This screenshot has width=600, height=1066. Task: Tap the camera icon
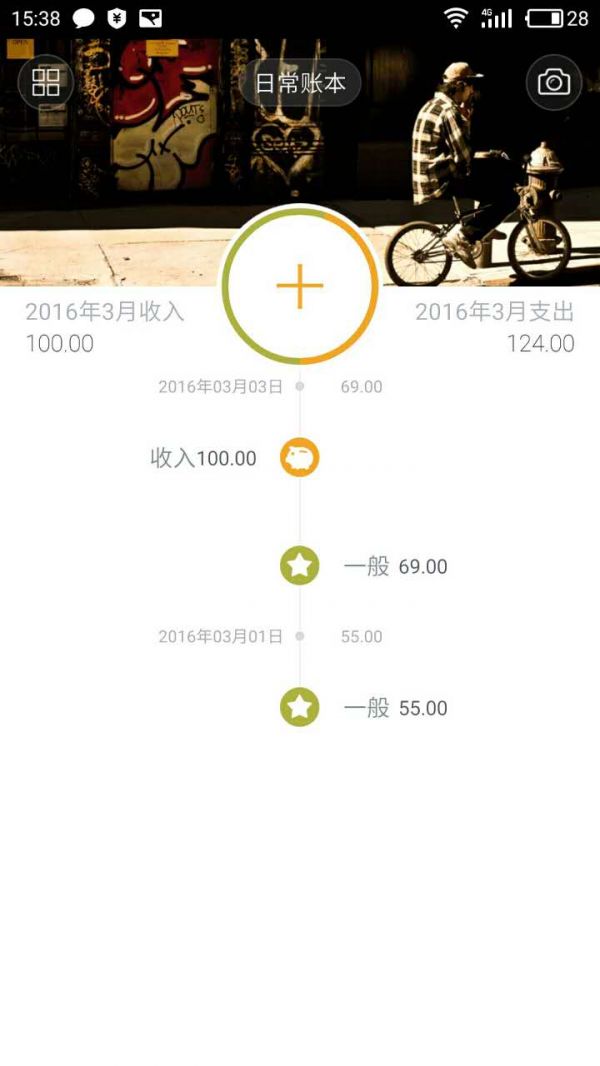point(553,82)
